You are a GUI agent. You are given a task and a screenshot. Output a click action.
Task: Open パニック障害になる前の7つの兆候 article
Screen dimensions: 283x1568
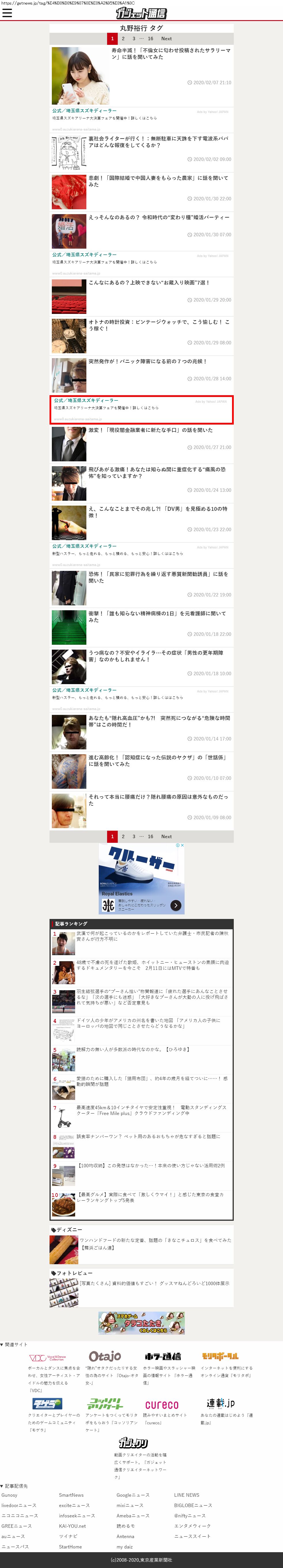(148, 361)
